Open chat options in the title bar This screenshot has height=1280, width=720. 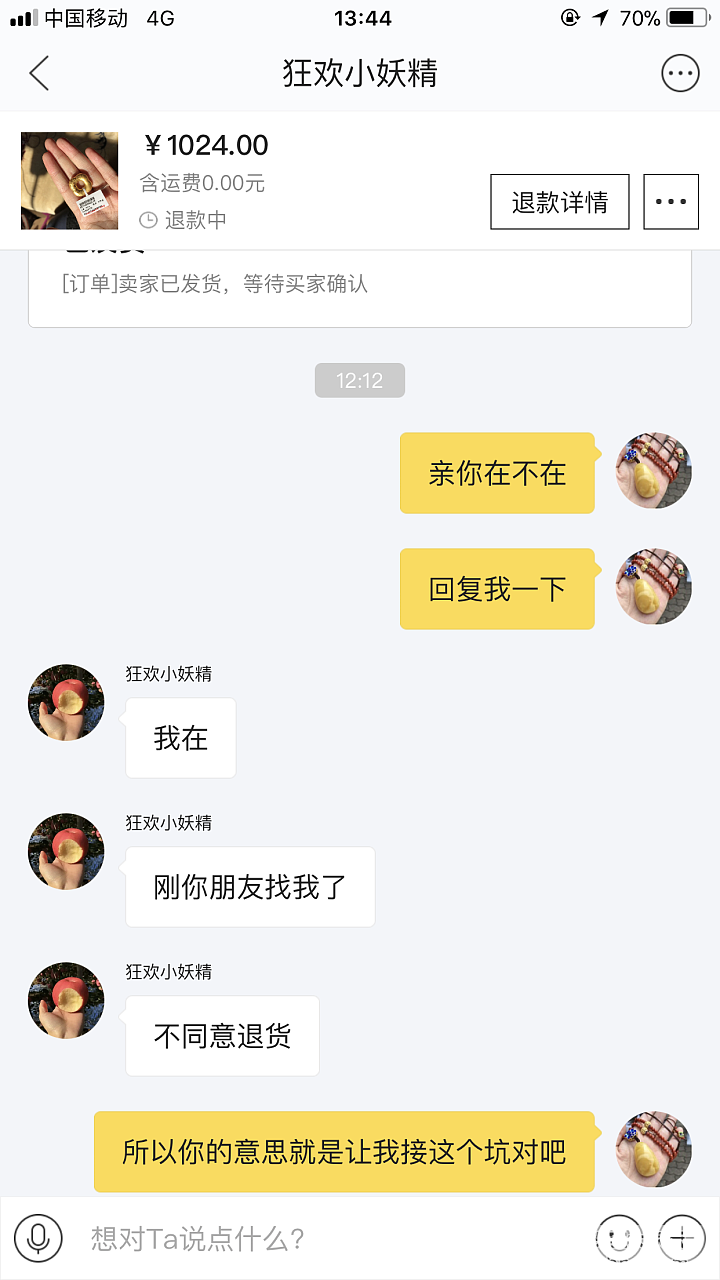click(x=680, y=73)
